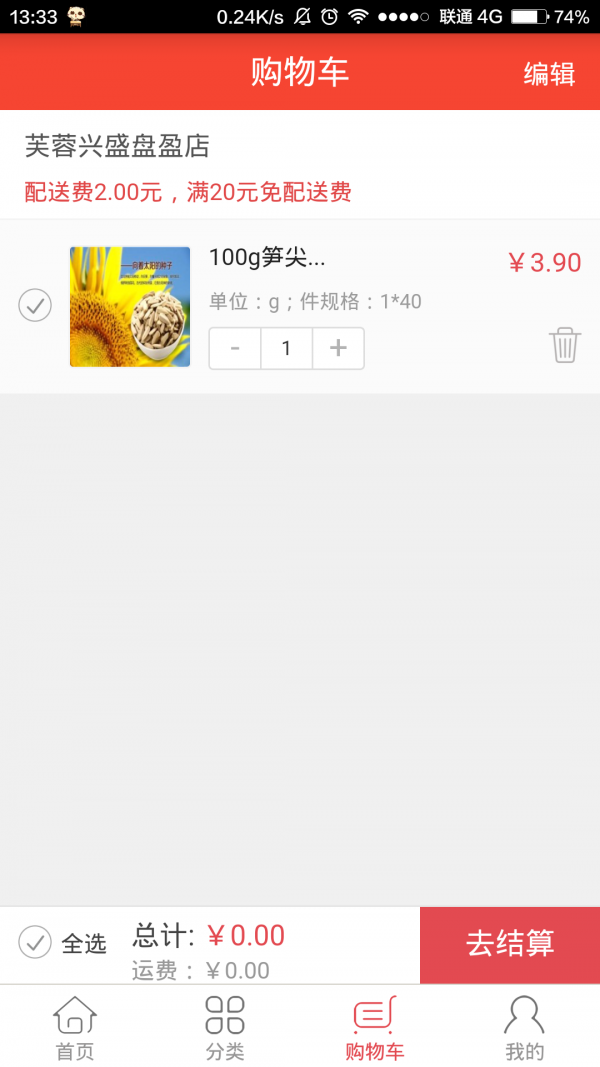Check the 全选 select-all box
Image resolution: width=600 pixels, height=1067 pixels.
(x=35, y=942)
